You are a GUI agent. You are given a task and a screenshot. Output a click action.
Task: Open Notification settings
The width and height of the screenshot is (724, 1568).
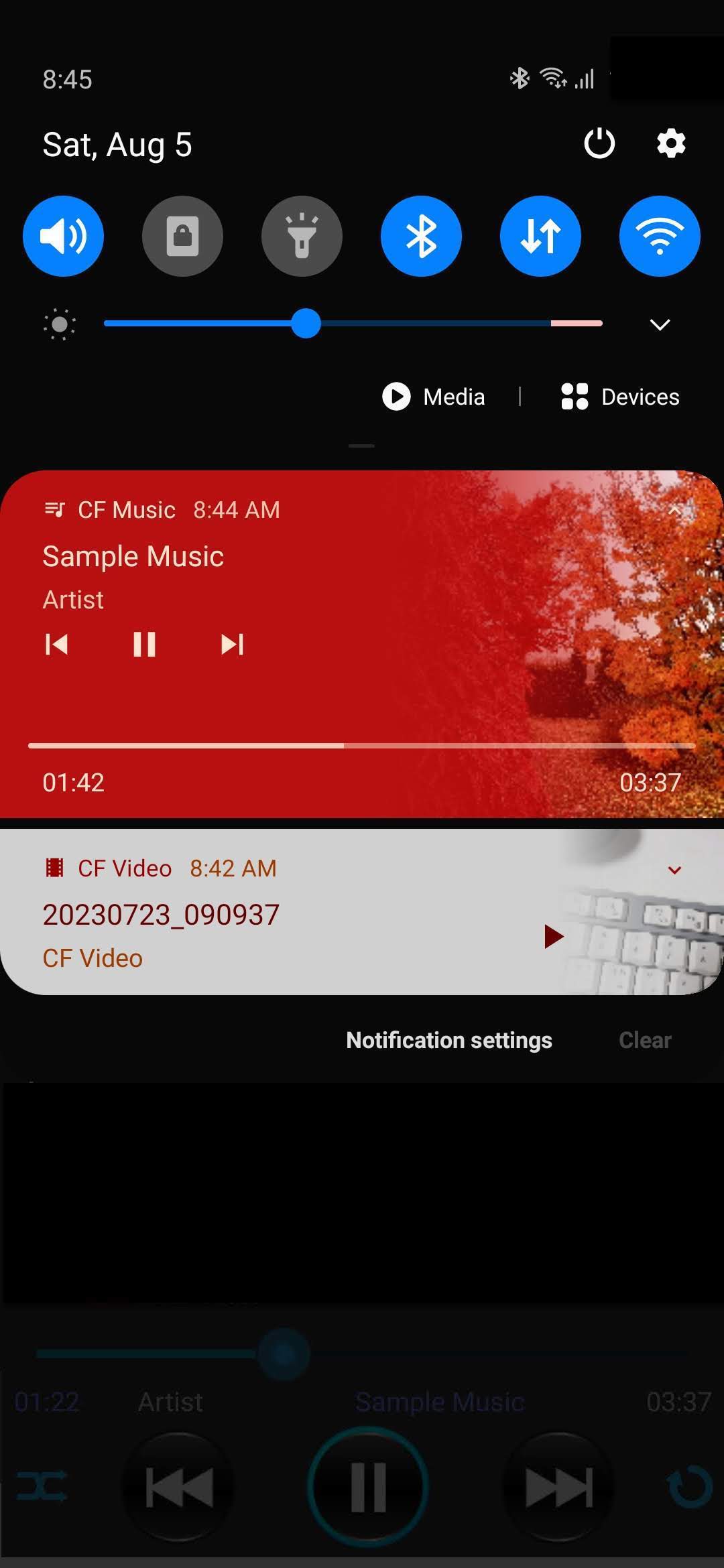coord(448,1040)
